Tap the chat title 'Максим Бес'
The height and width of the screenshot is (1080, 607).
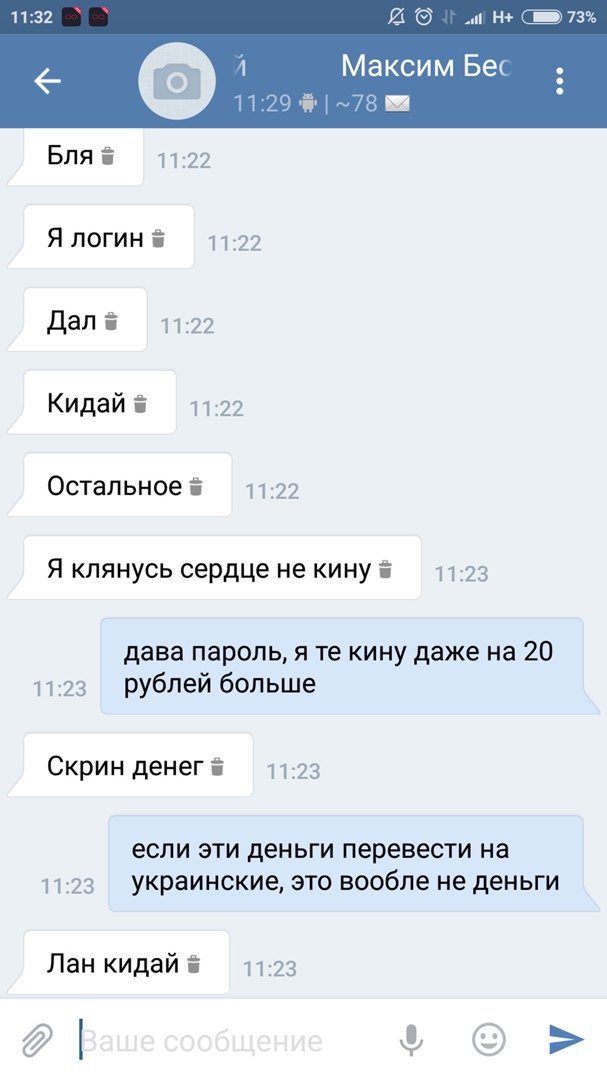point(425,67)
